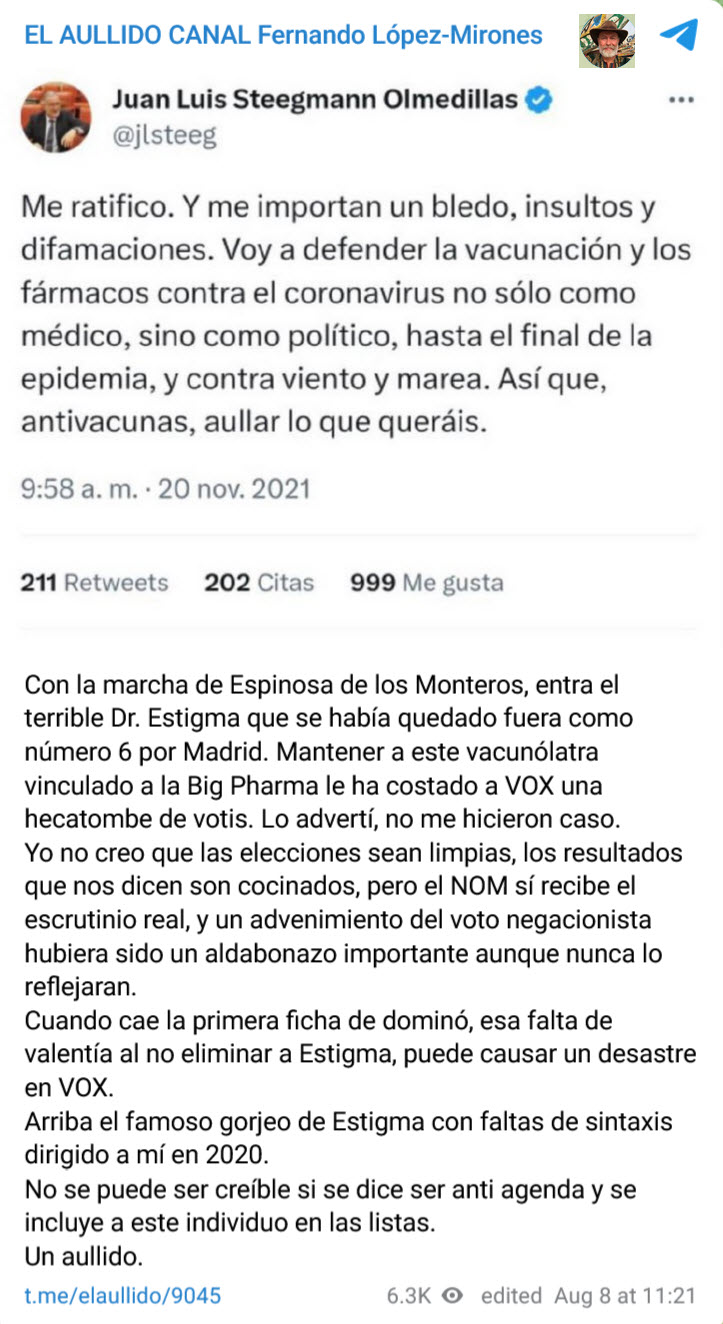This screenshot has height=1324, width=723.
Task: Open the t.me/elaullido/9045 link
Action: [122, 1295]
